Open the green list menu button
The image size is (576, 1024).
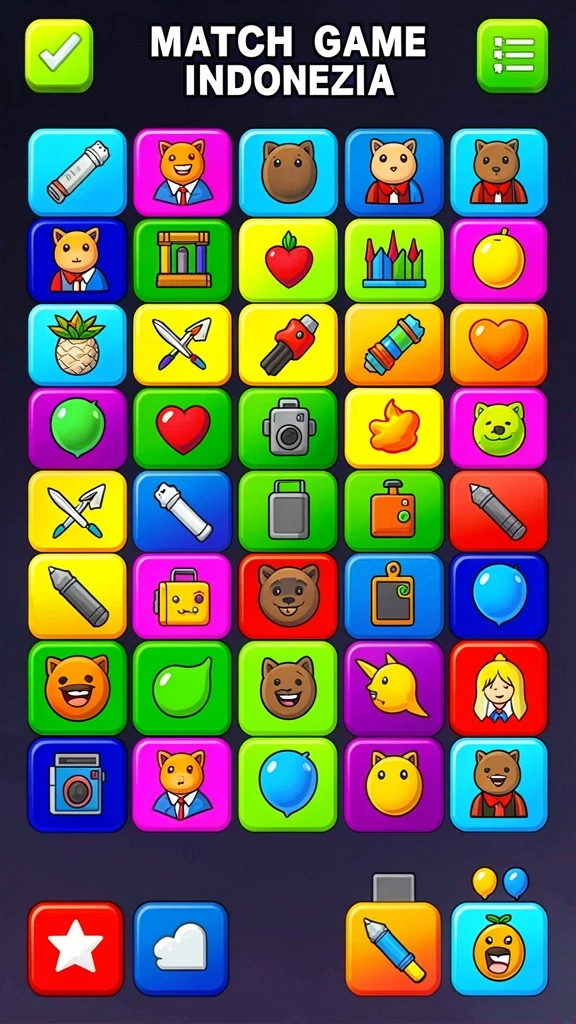[x=513, y=56]
